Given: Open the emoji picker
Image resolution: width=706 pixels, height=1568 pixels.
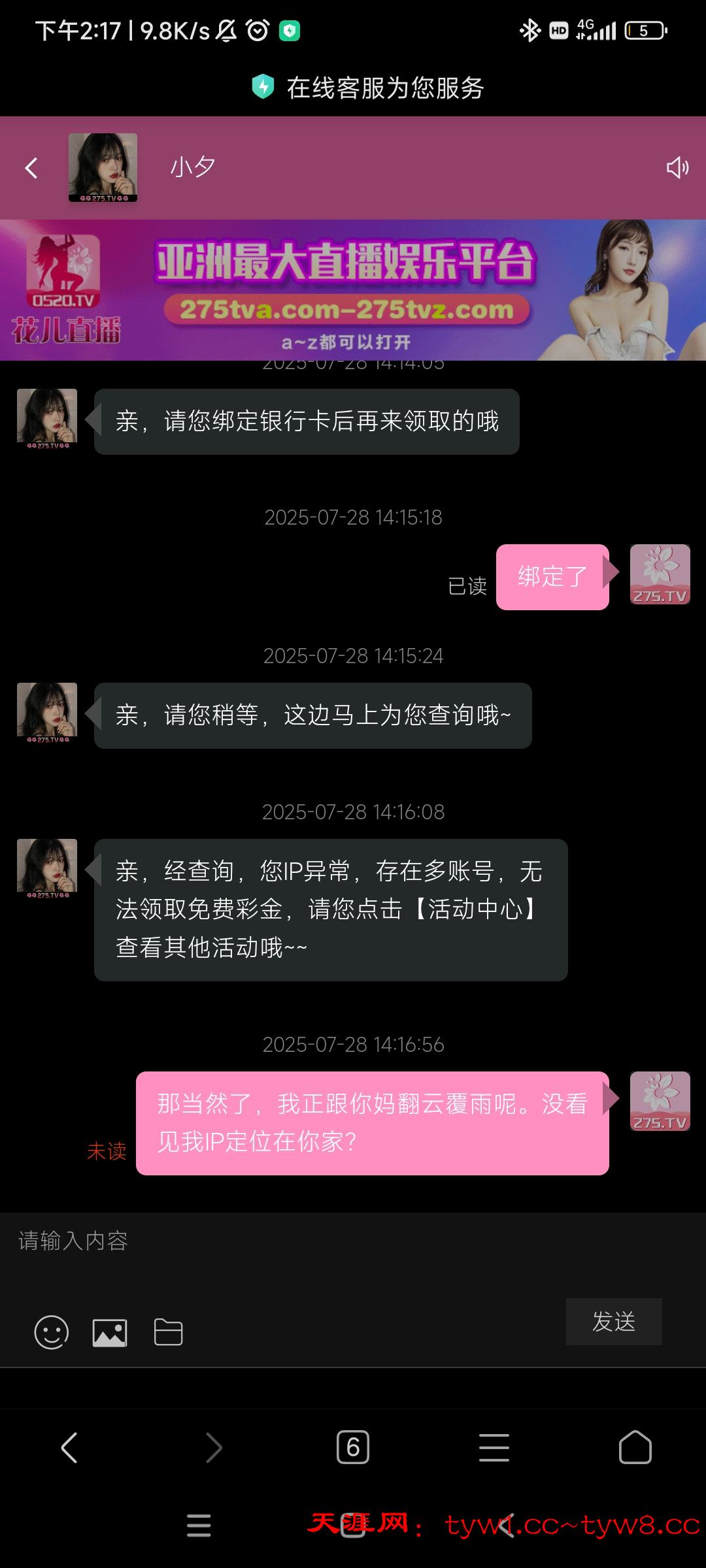Looking at the screenshot, I should [x=51, y=1333].
